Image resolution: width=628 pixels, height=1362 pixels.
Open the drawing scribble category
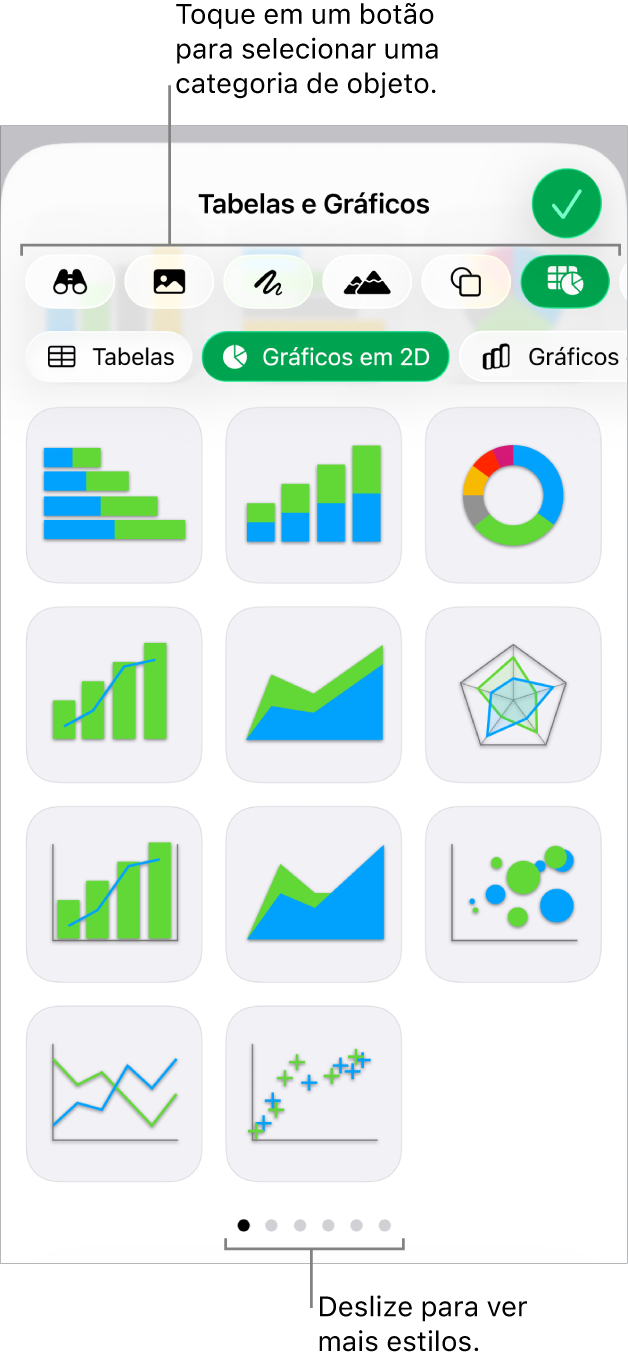tap(268, 282)
